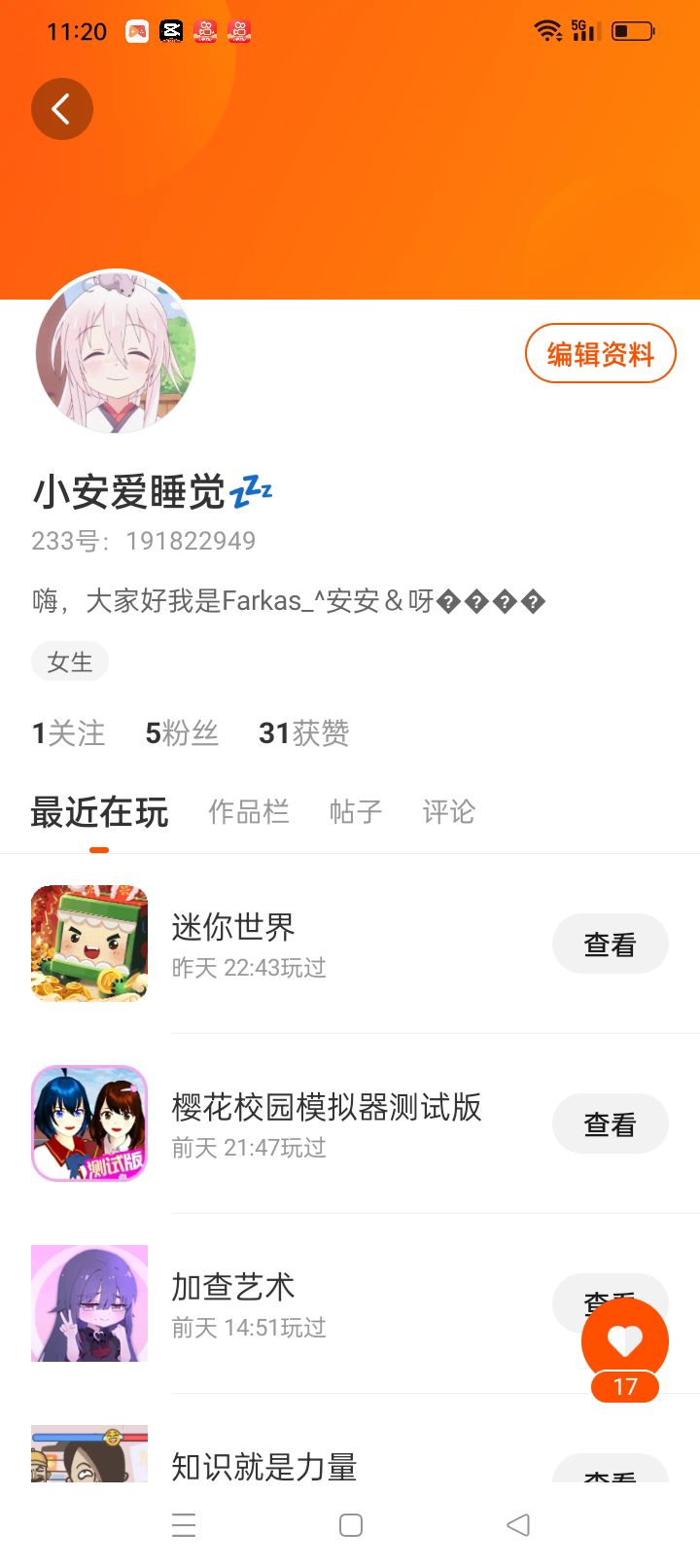Open the 知识就是力量 game entry

(x=350, y=1453)
